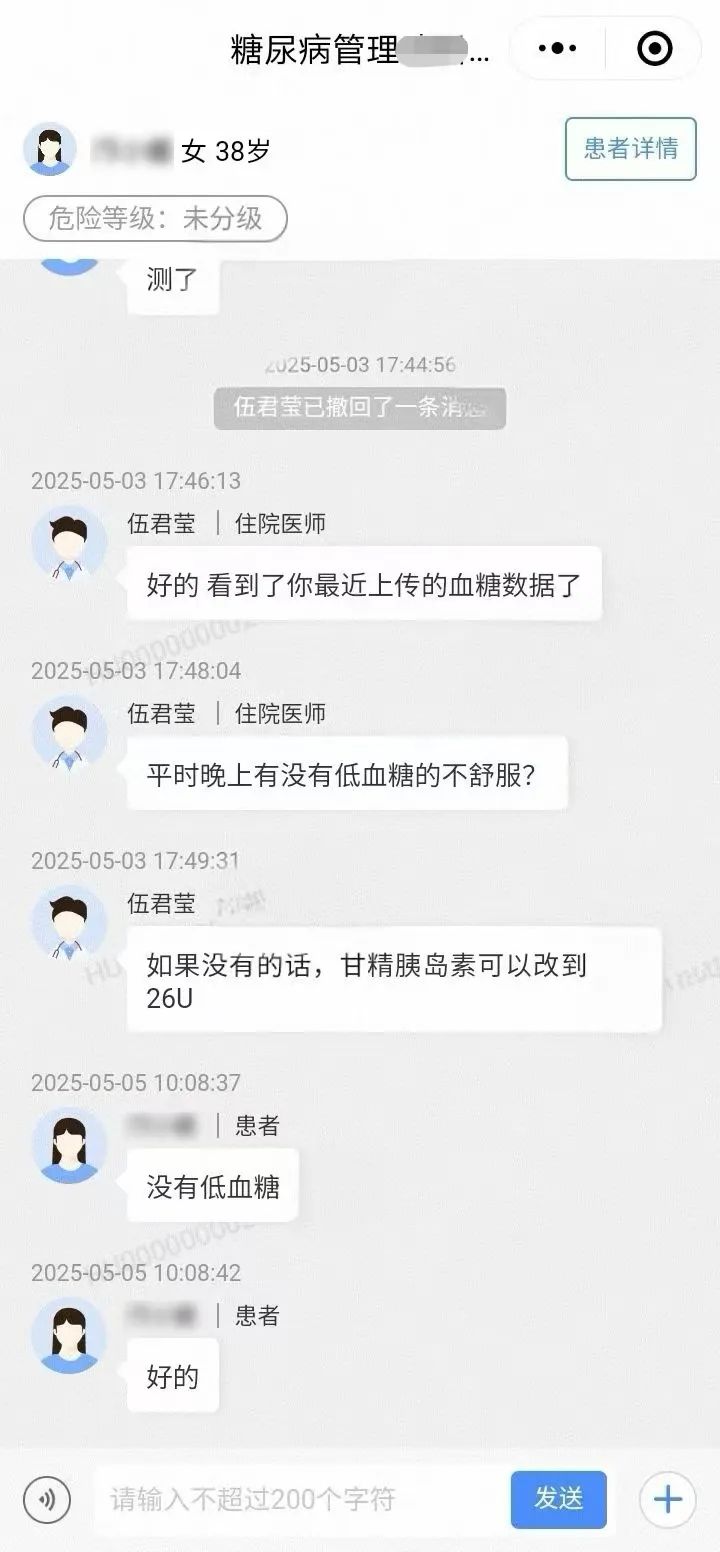Tap the 发送 send button
Viewport: 720px width, 1552px height.
coord(559,1499)
